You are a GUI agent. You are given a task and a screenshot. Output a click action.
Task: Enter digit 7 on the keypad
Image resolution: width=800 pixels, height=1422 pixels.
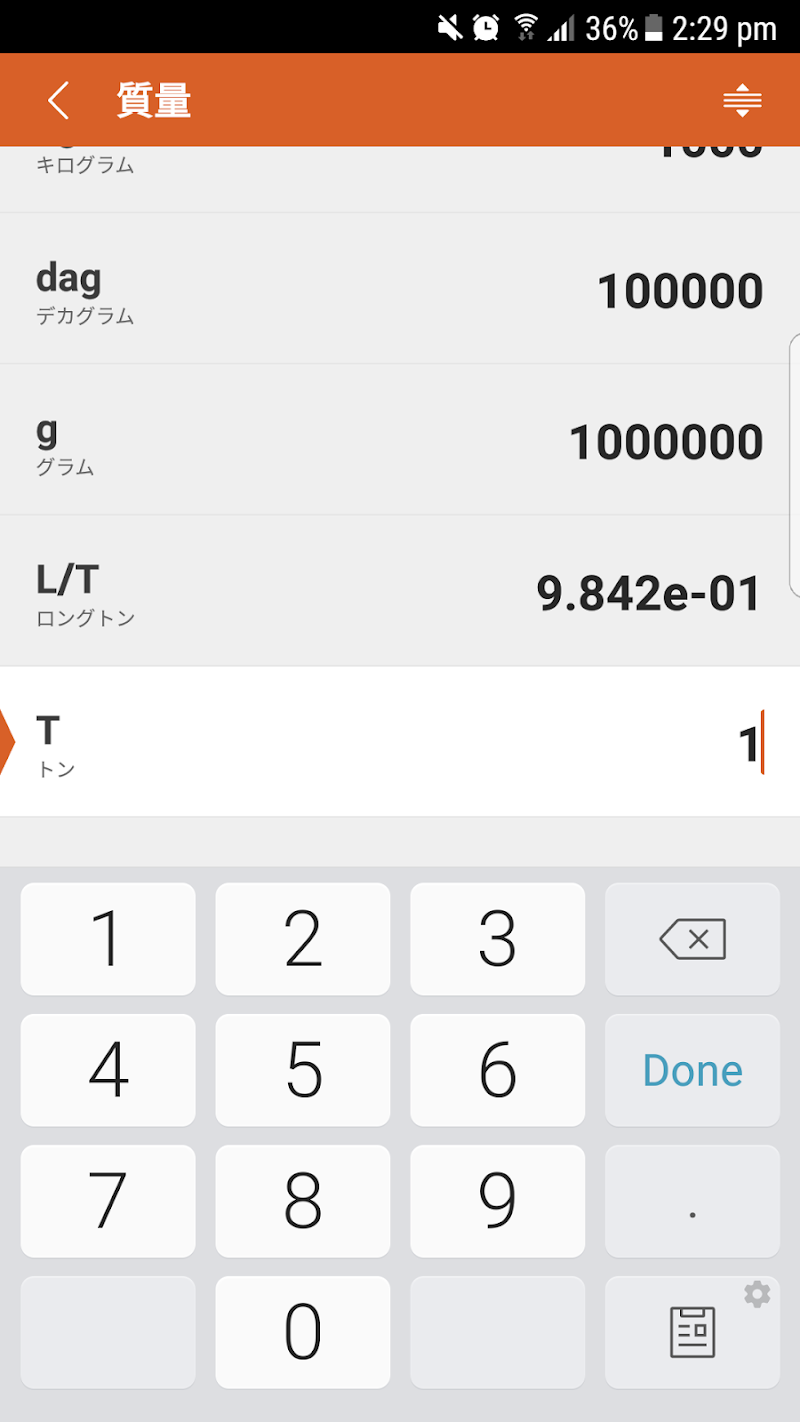pos(108,1201)
